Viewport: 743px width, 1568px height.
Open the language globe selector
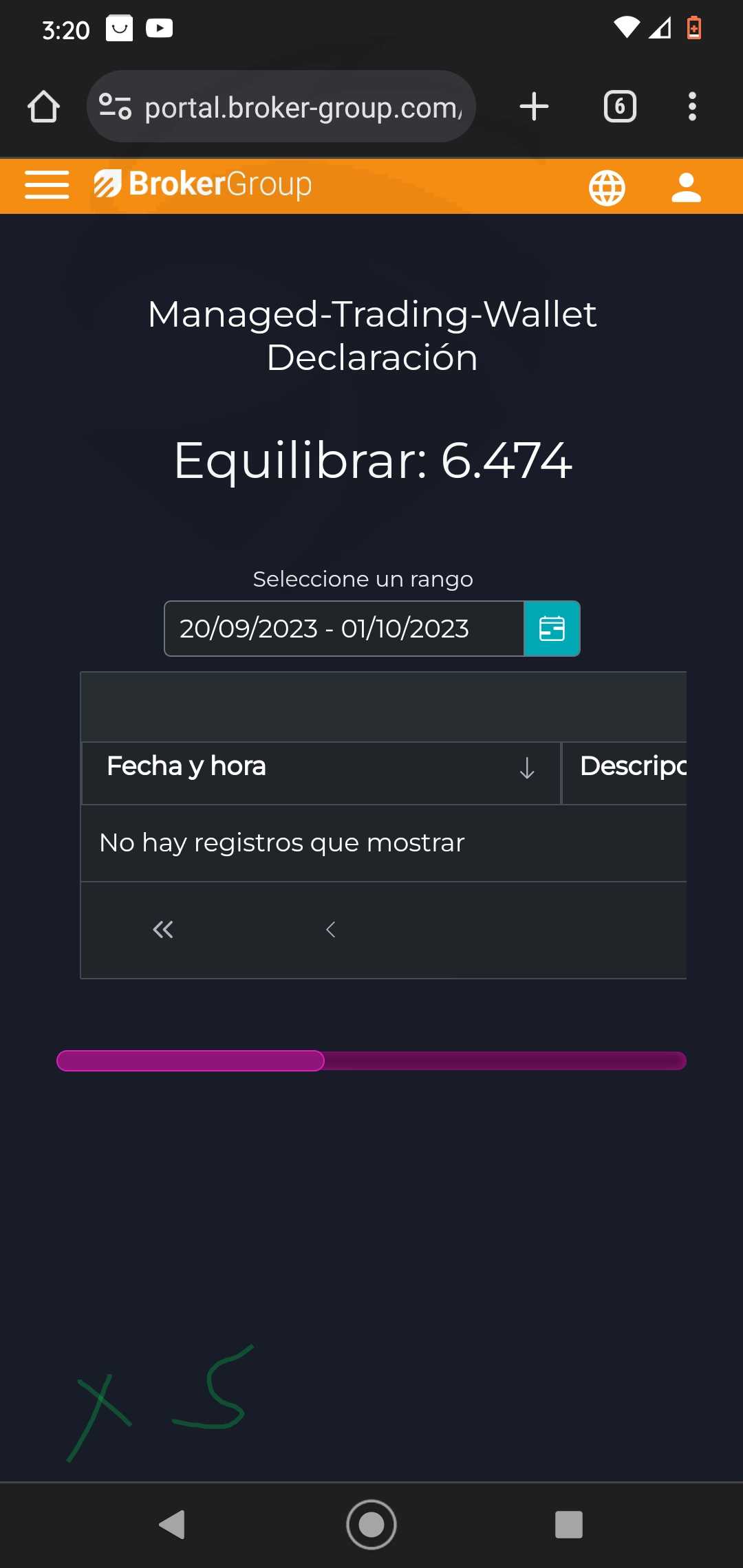coord(607,188)
